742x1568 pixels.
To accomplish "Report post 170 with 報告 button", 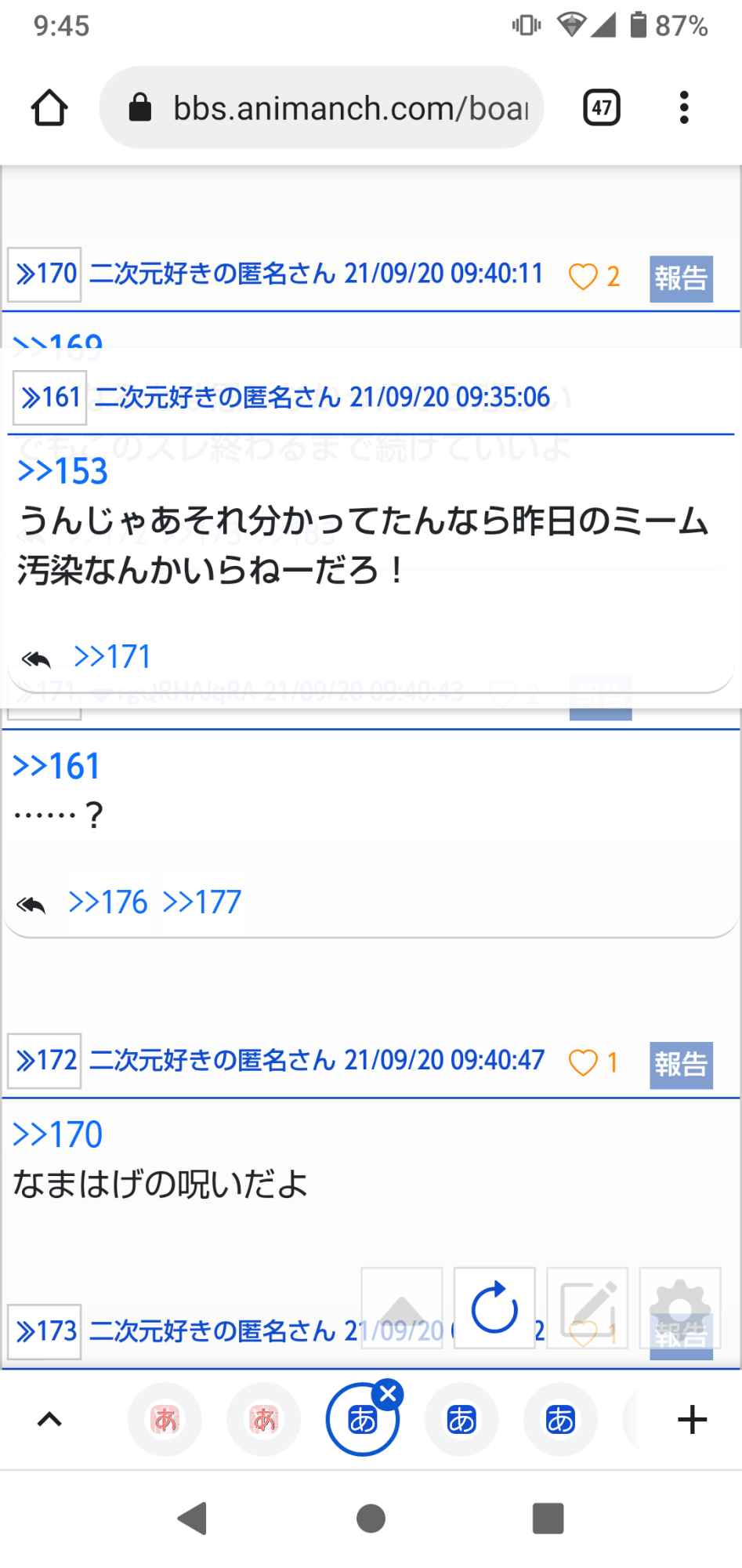I will point(680,278).
